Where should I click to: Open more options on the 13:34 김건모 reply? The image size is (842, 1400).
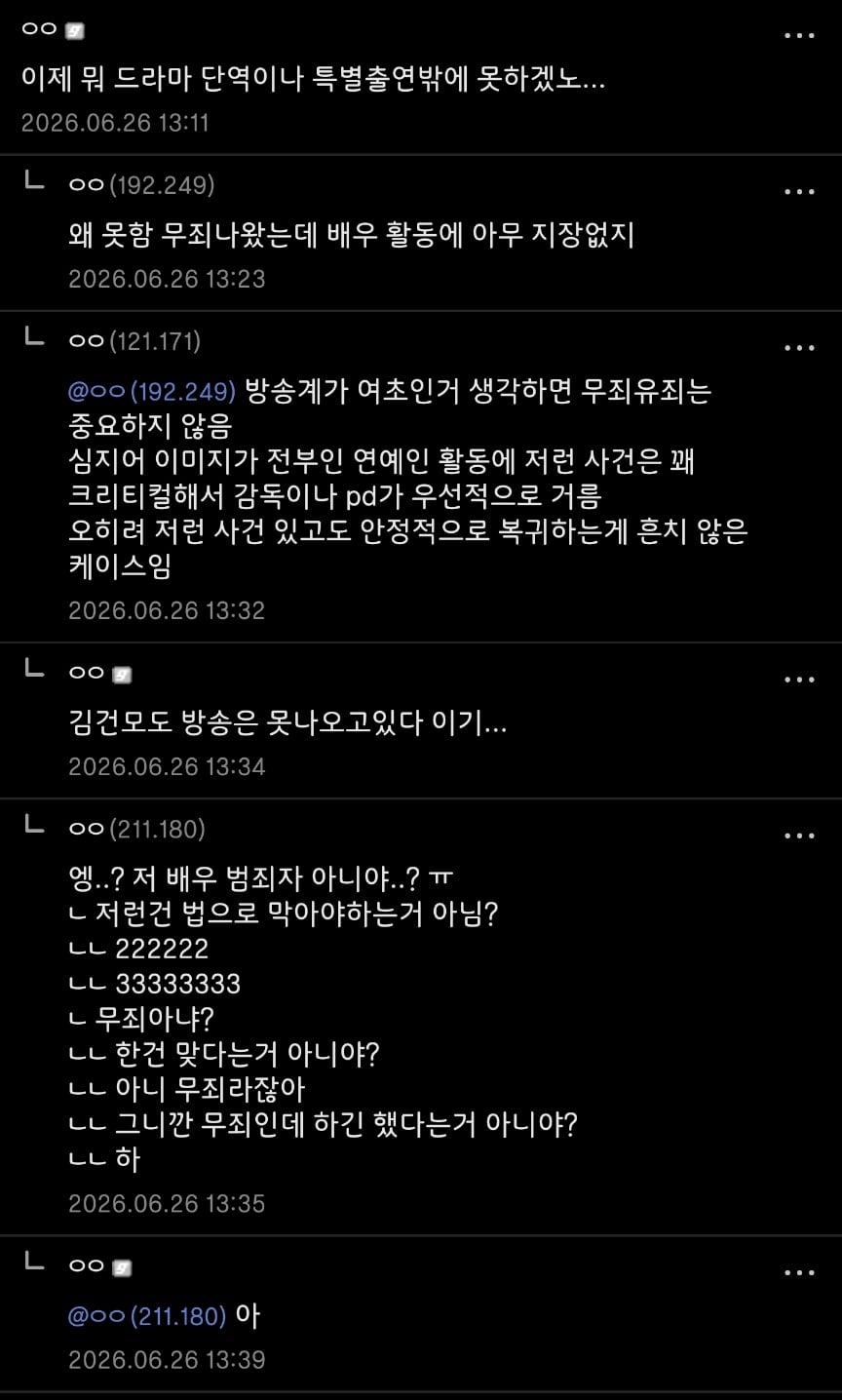[x=799, y=680]
